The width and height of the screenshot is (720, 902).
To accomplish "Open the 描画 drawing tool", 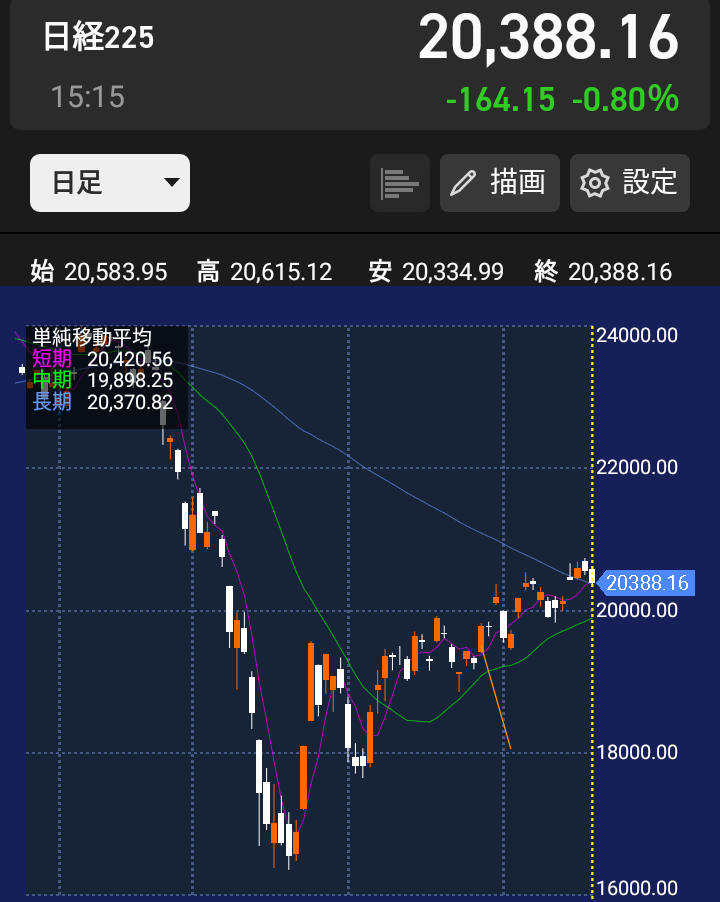I will (x=499, y=183).
